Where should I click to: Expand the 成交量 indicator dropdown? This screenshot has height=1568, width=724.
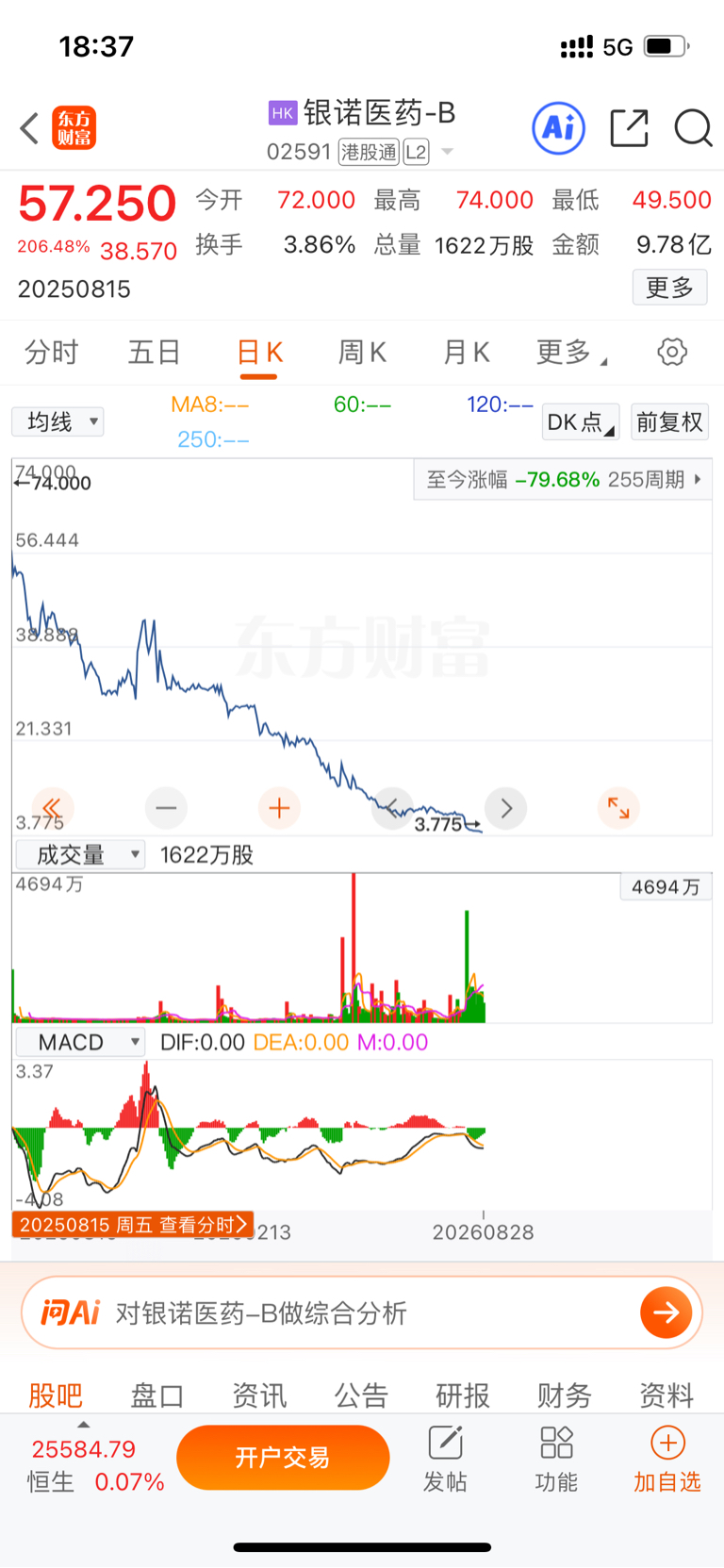coord(80,855)
